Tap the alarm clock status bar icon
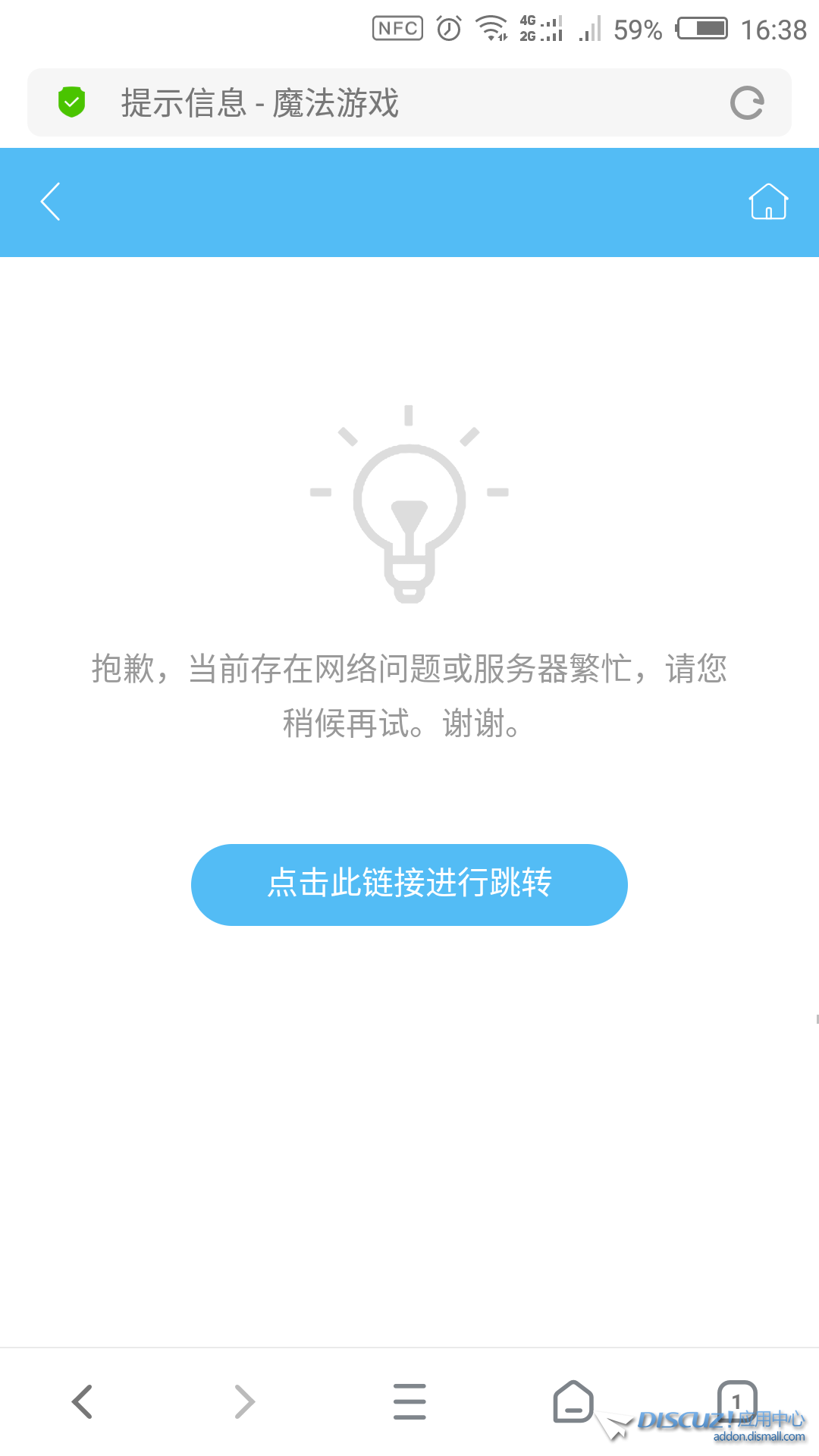Viewport: 819px width, 1456px height. pos(447,27)
